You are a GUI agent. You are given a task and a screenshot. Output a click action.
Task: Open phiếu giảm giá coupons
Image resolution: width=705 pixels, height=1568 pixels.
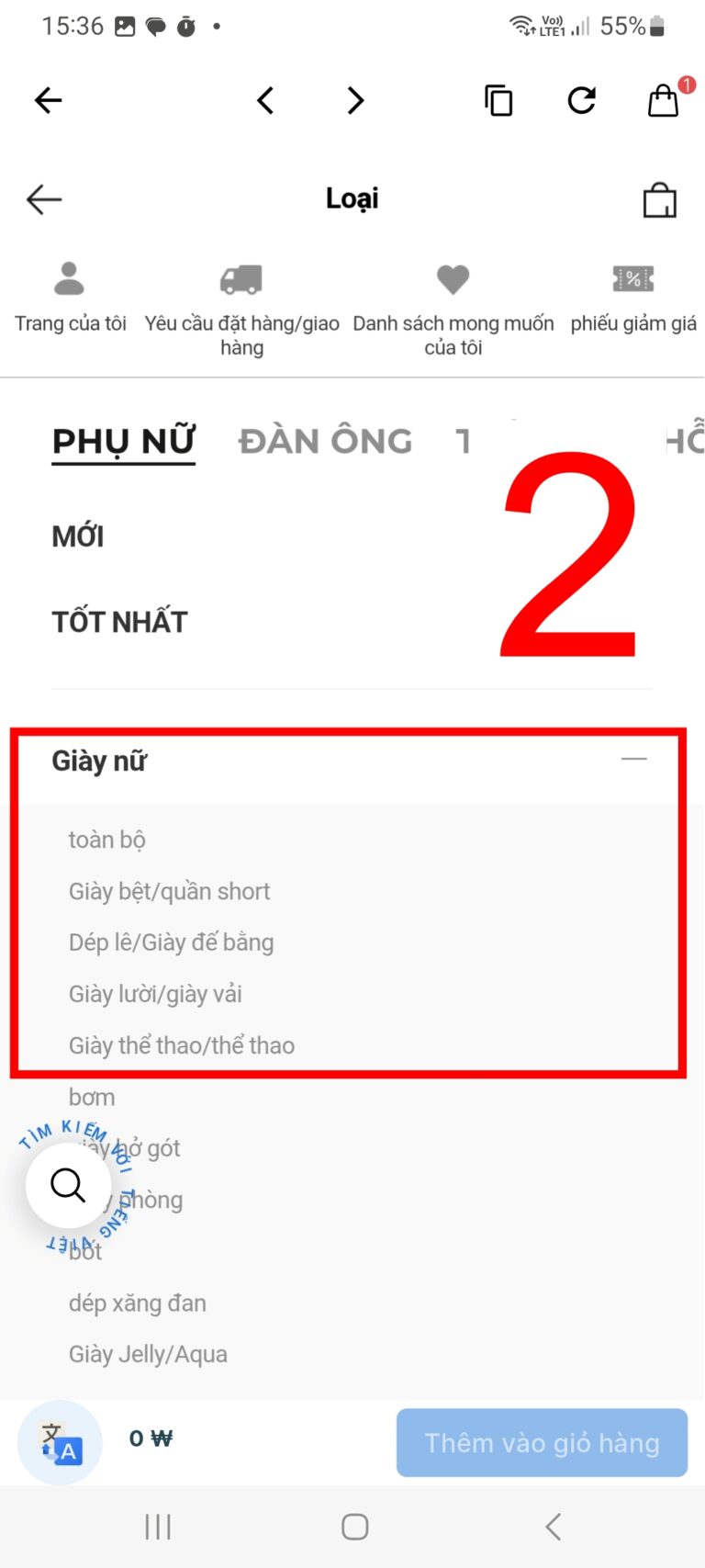(x=633, y=298)
